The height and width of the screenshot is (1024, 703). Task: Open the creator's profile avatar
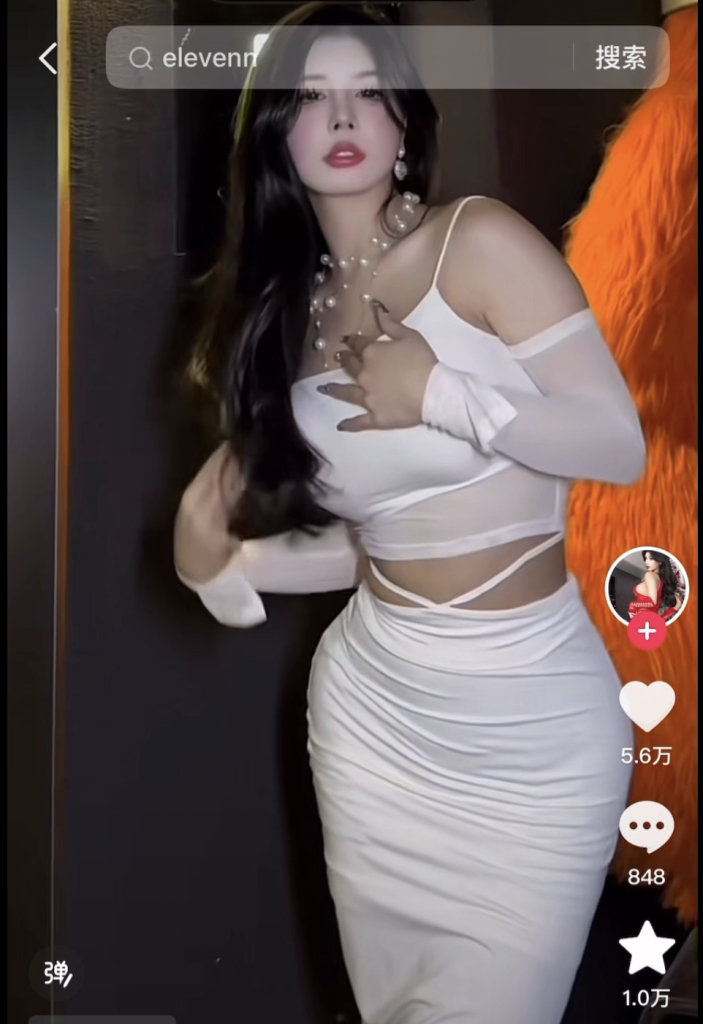pos(646,587)
